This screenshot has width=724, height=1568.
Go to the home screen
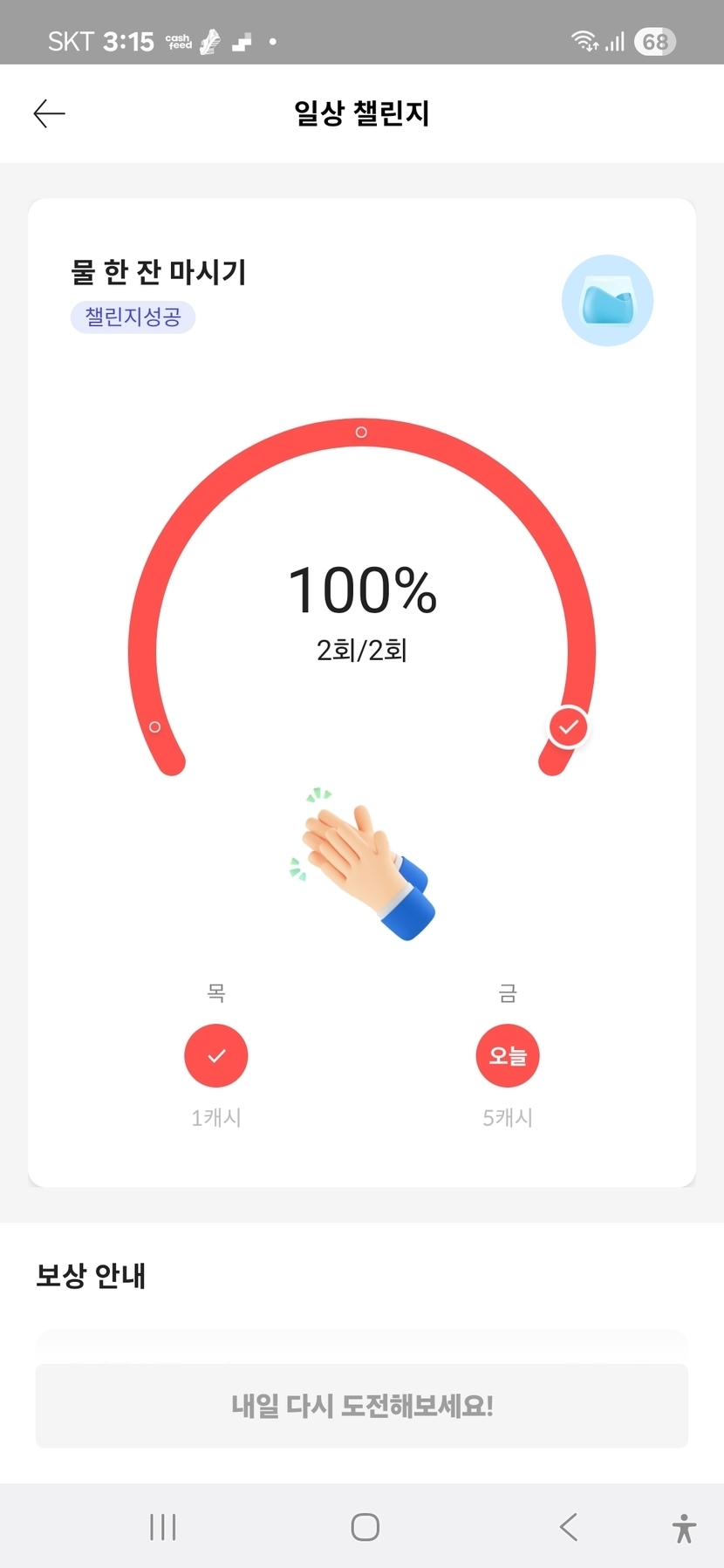point(365,1527)
